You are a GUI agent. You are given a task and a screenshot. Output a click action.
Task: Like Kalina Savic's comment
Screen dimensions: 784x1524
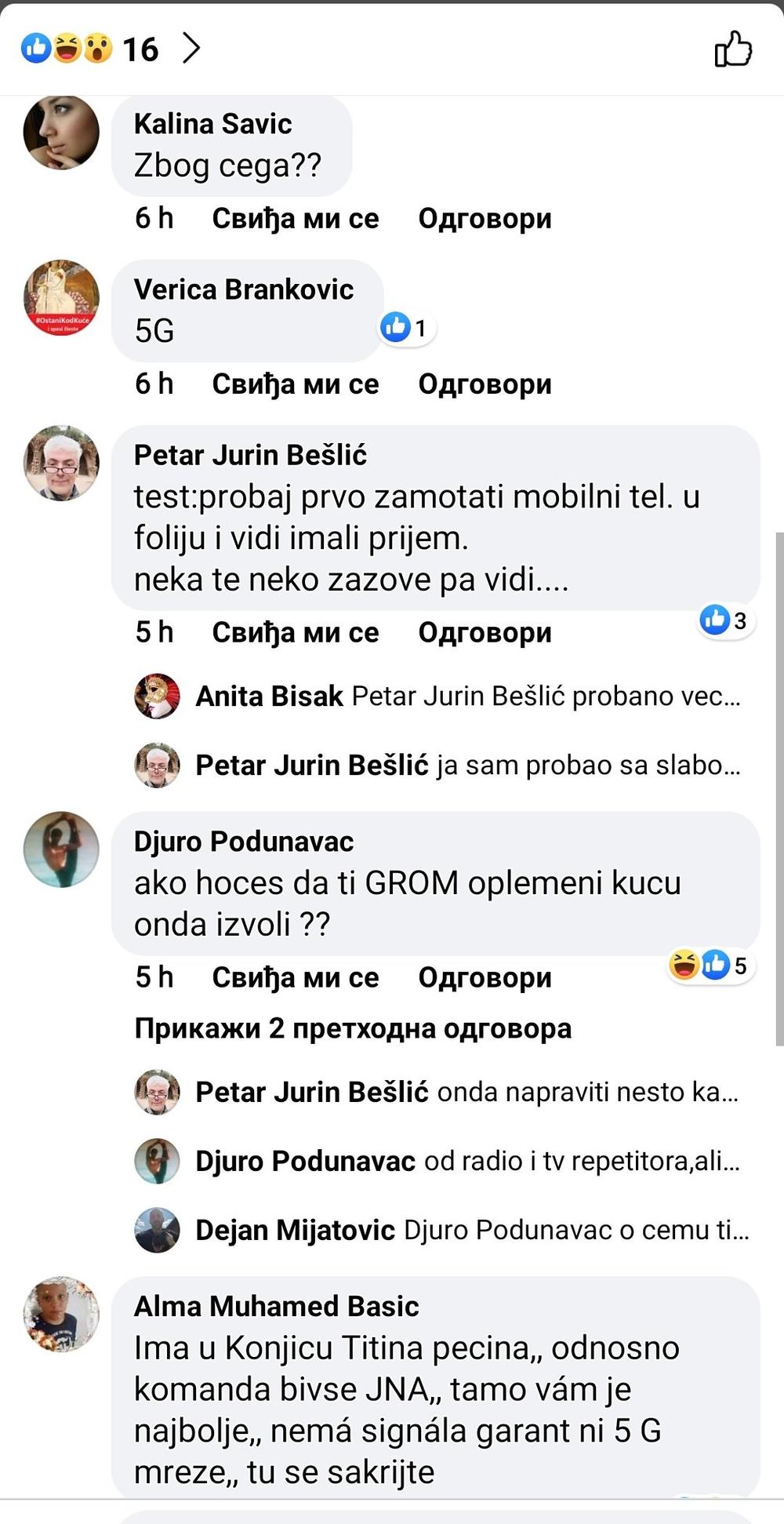pyautogui.click(x=295, y=218)
